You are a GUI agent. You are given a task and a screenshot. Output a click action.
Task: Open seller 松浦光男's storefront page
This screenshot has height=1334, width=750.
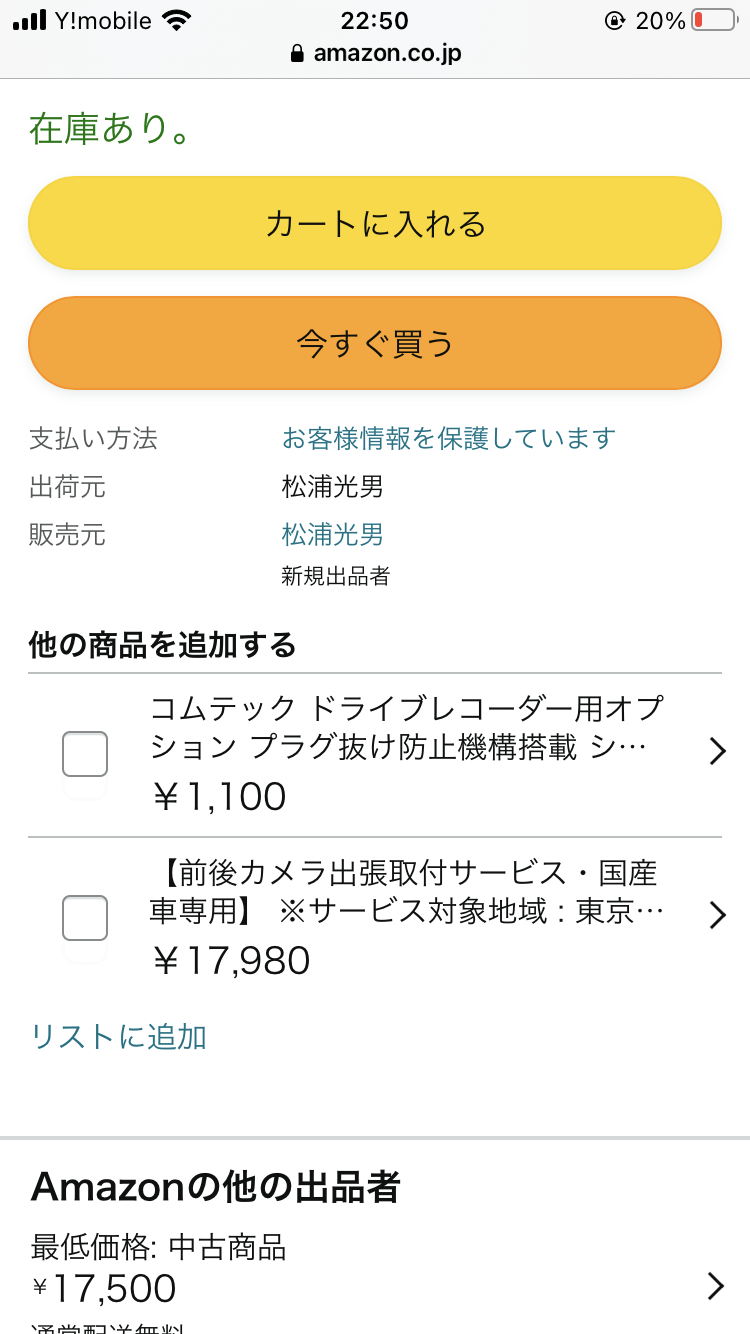[332, 536]
